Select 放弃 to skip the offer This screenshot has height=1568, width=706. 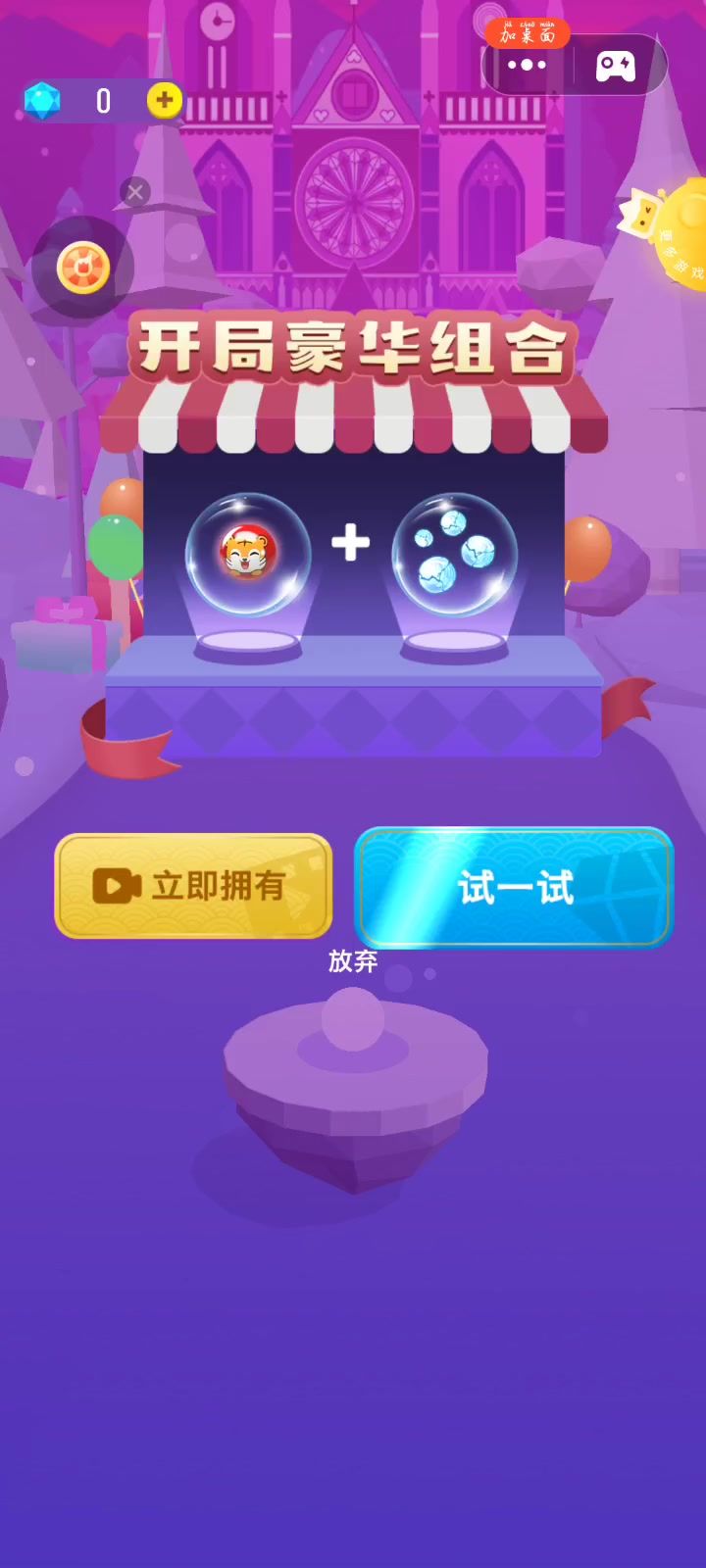[353, 961]
